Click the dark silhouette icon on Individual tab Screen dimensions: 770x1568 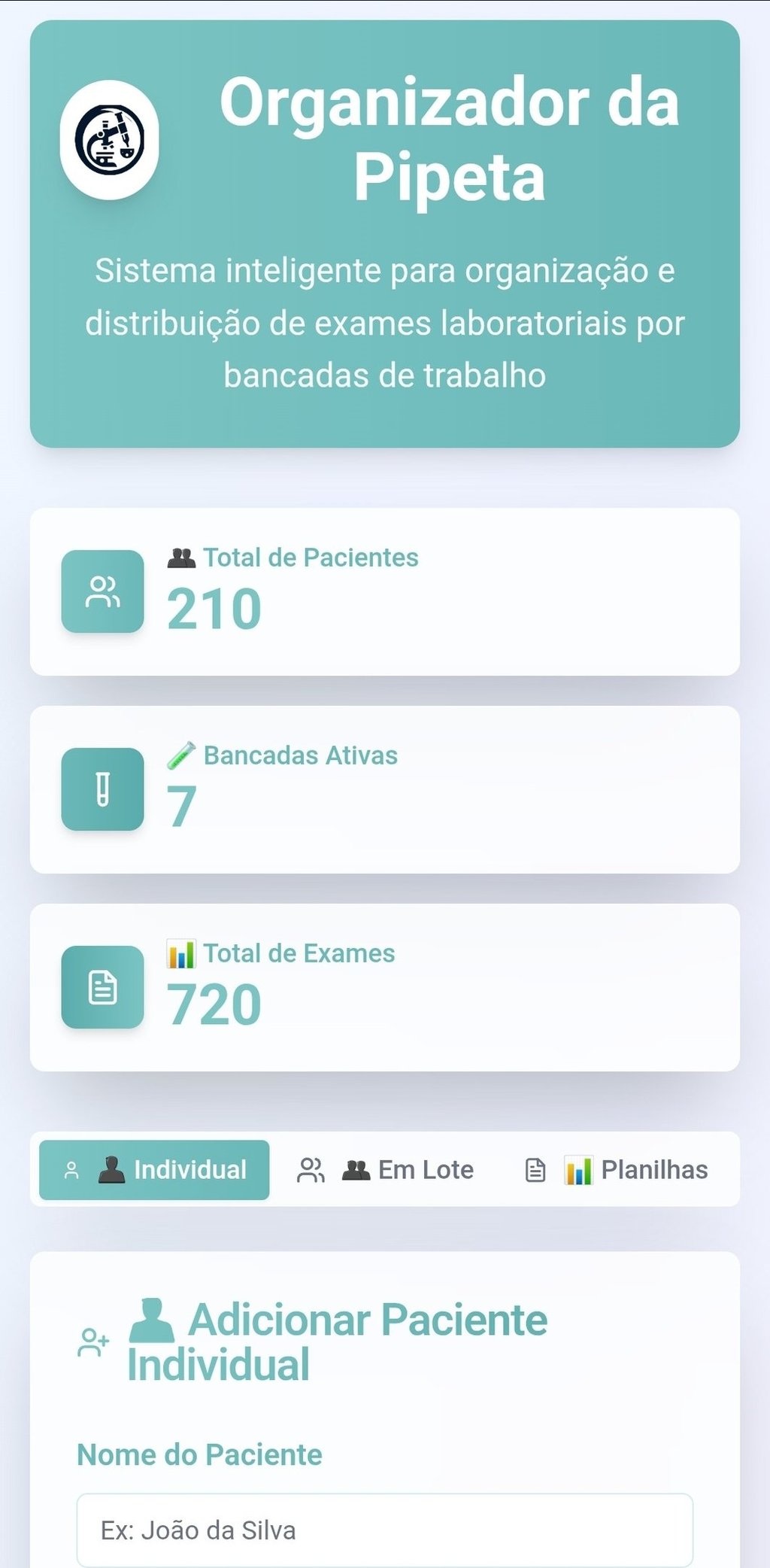click(x=110, y=1169)
